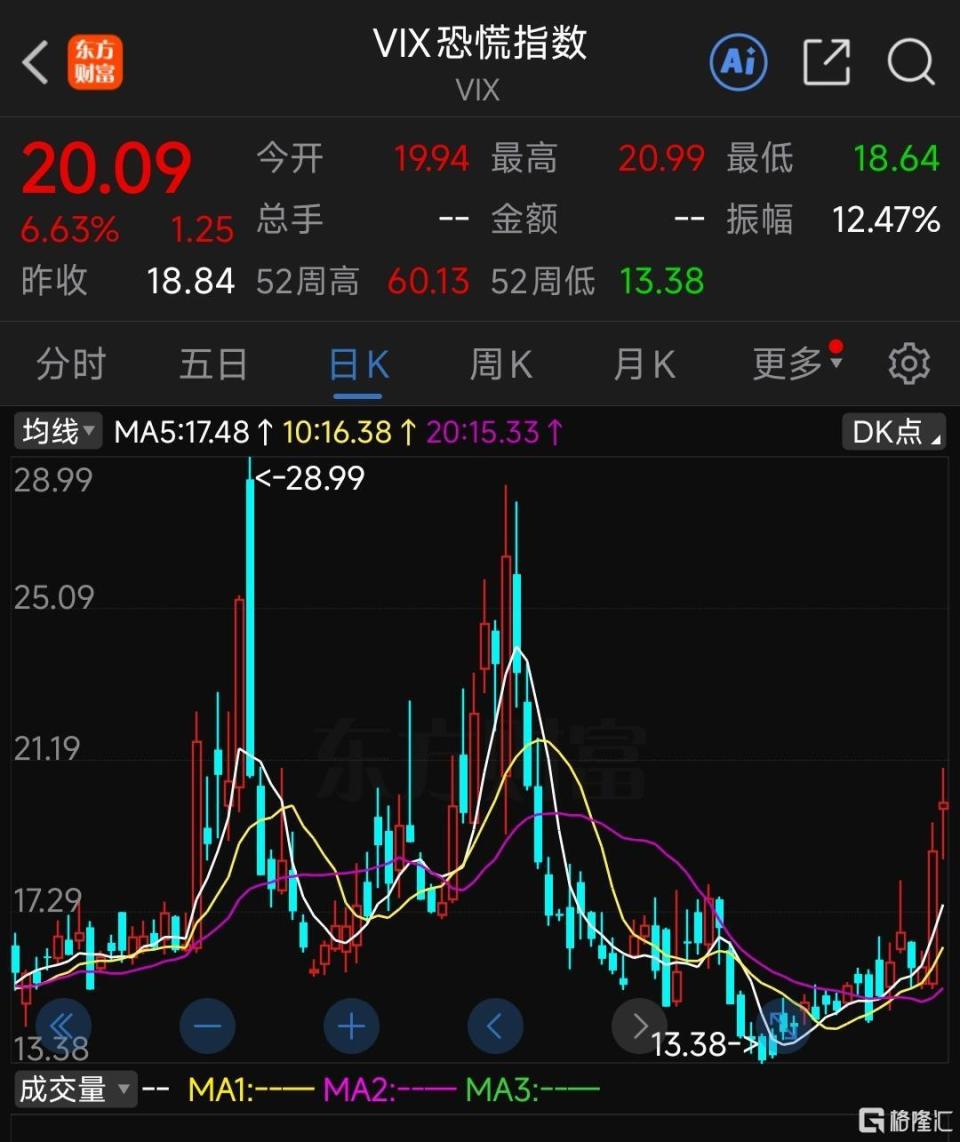This screenshot has height=1142, width=960.
Task: Switch to the 分时 intraday tab
Action: [x=69, y=364]
